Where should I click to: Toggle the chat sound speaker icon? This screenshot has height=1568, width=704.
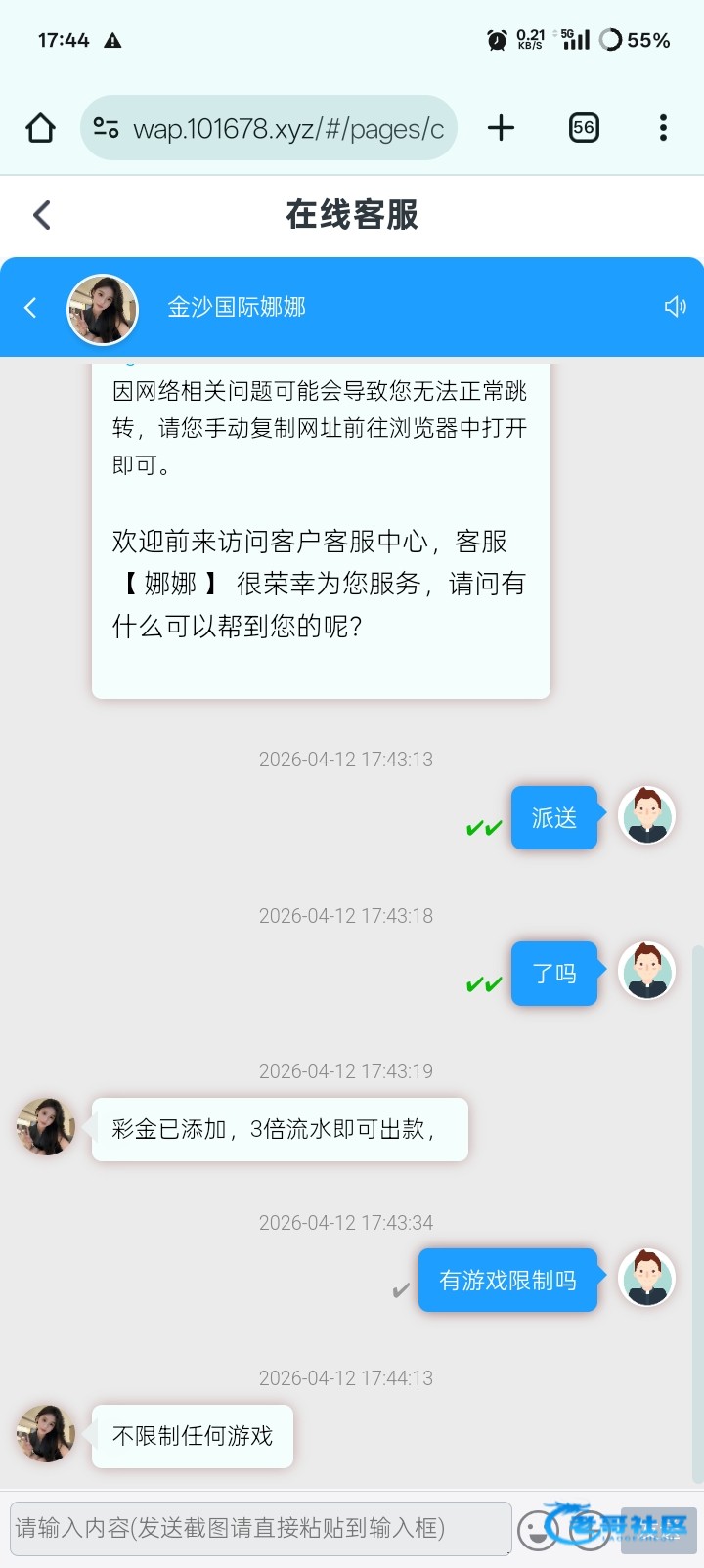pos(675,307)
